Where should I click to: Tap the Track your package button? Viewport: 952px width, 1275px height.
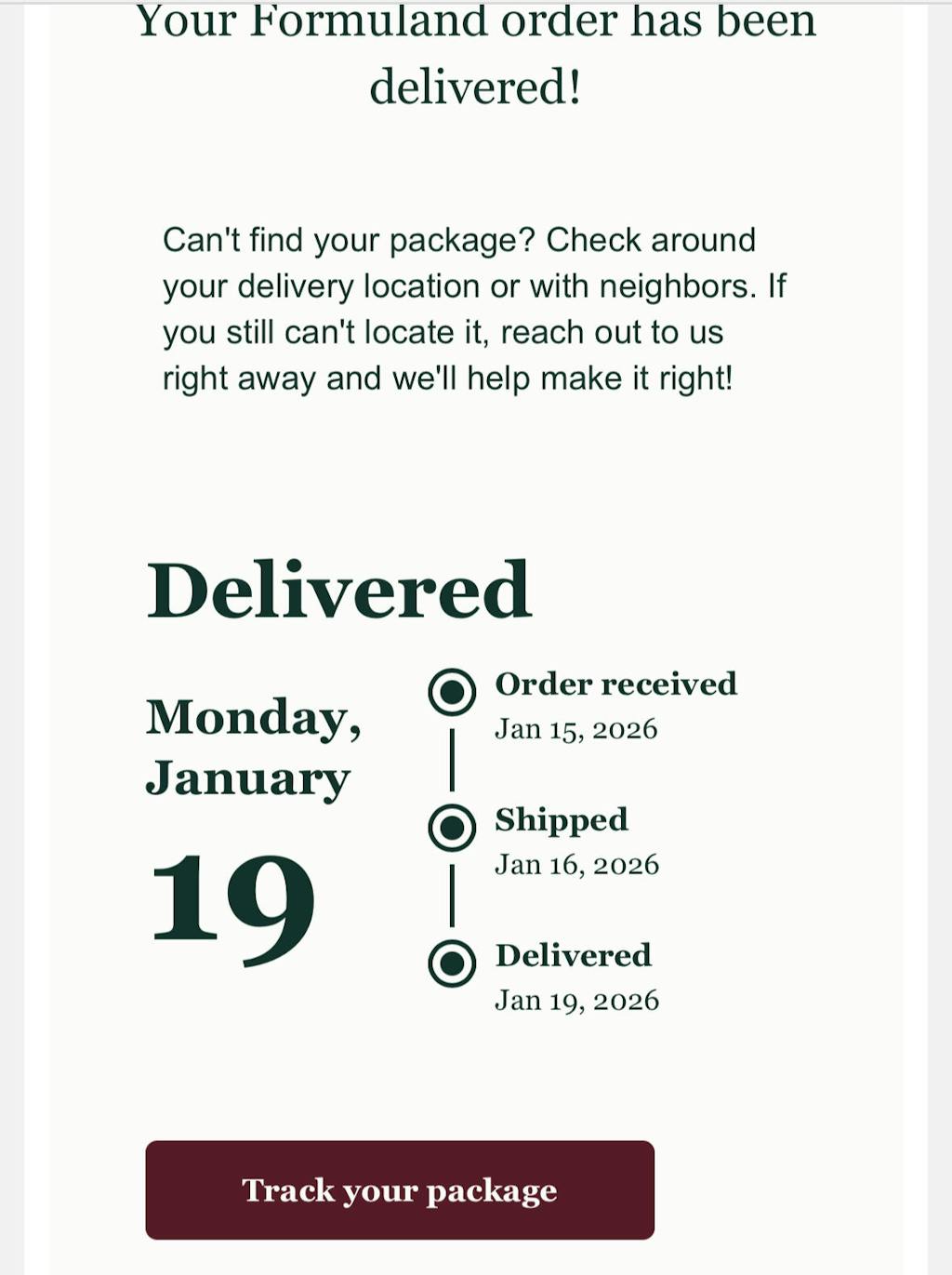pyautogui.click(x=400, y=1189)
